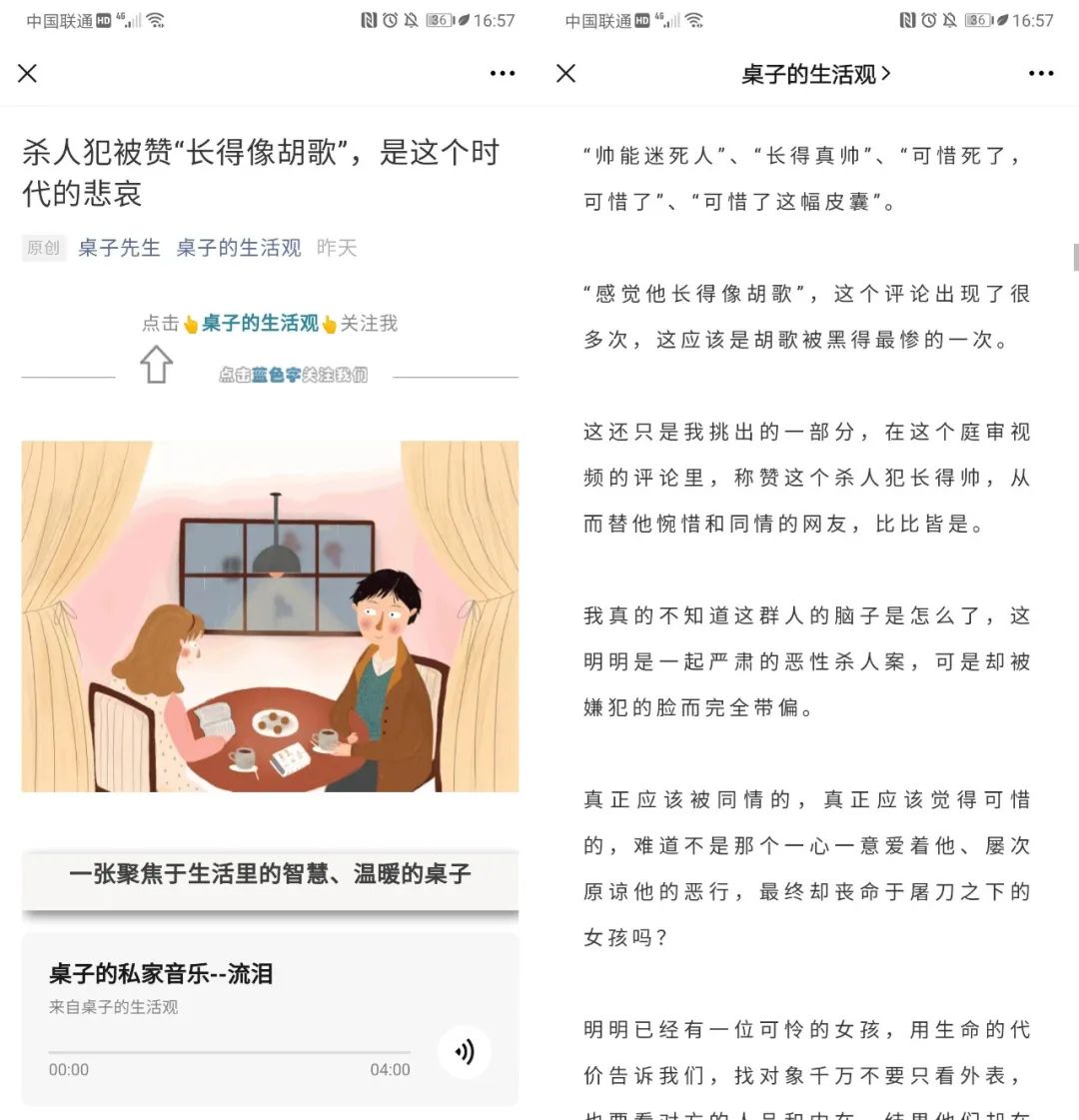Close the article on the left screen
This screenshot has height=1120, width=1079.
(27, 74)
